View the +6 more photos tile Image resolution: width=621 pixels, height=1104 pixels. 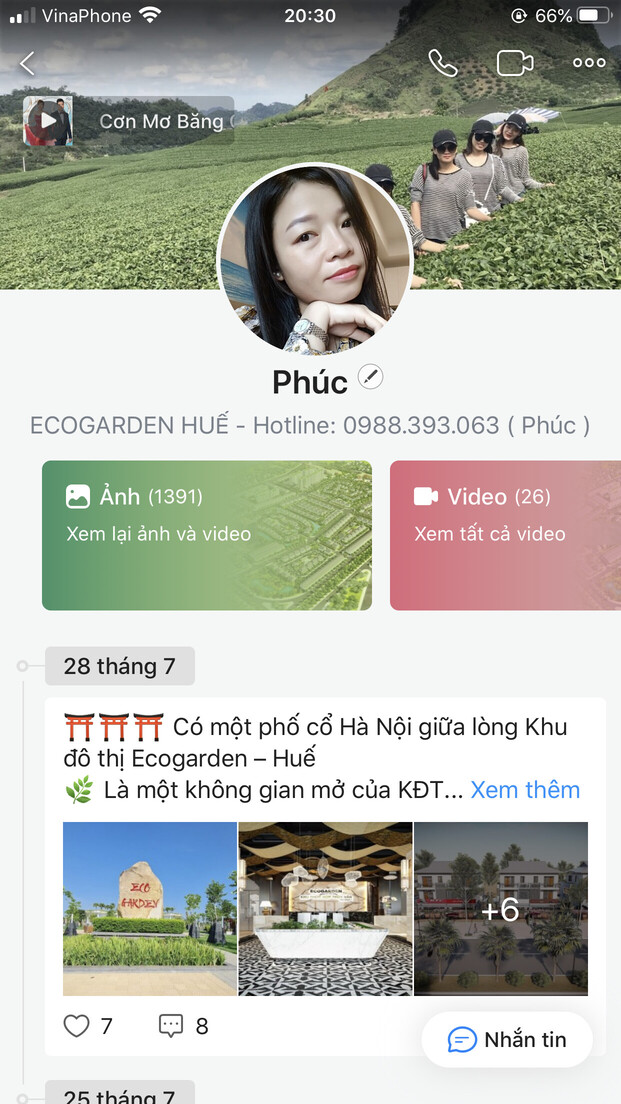(x=501, y=908)
